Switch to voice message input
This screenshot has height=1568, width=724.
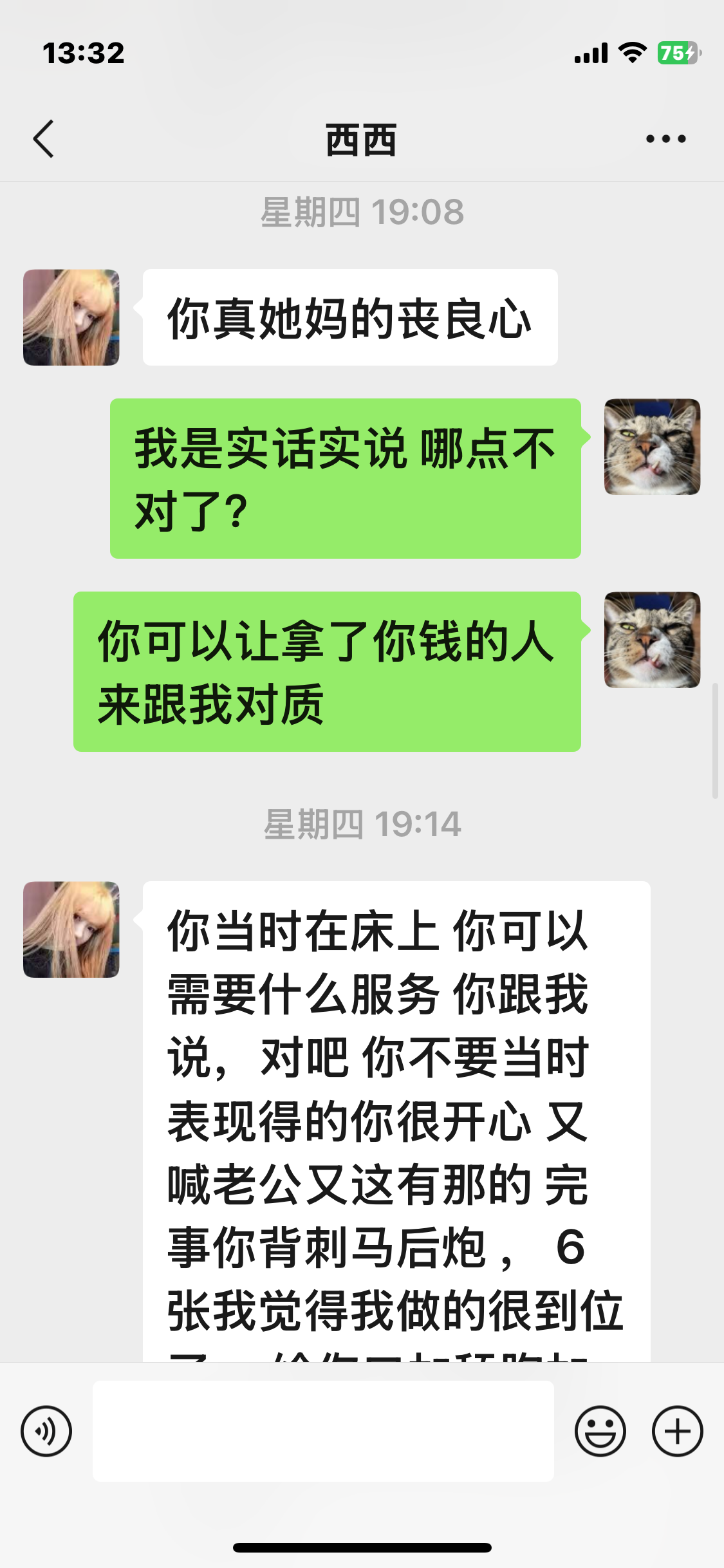pos(46,1431)
